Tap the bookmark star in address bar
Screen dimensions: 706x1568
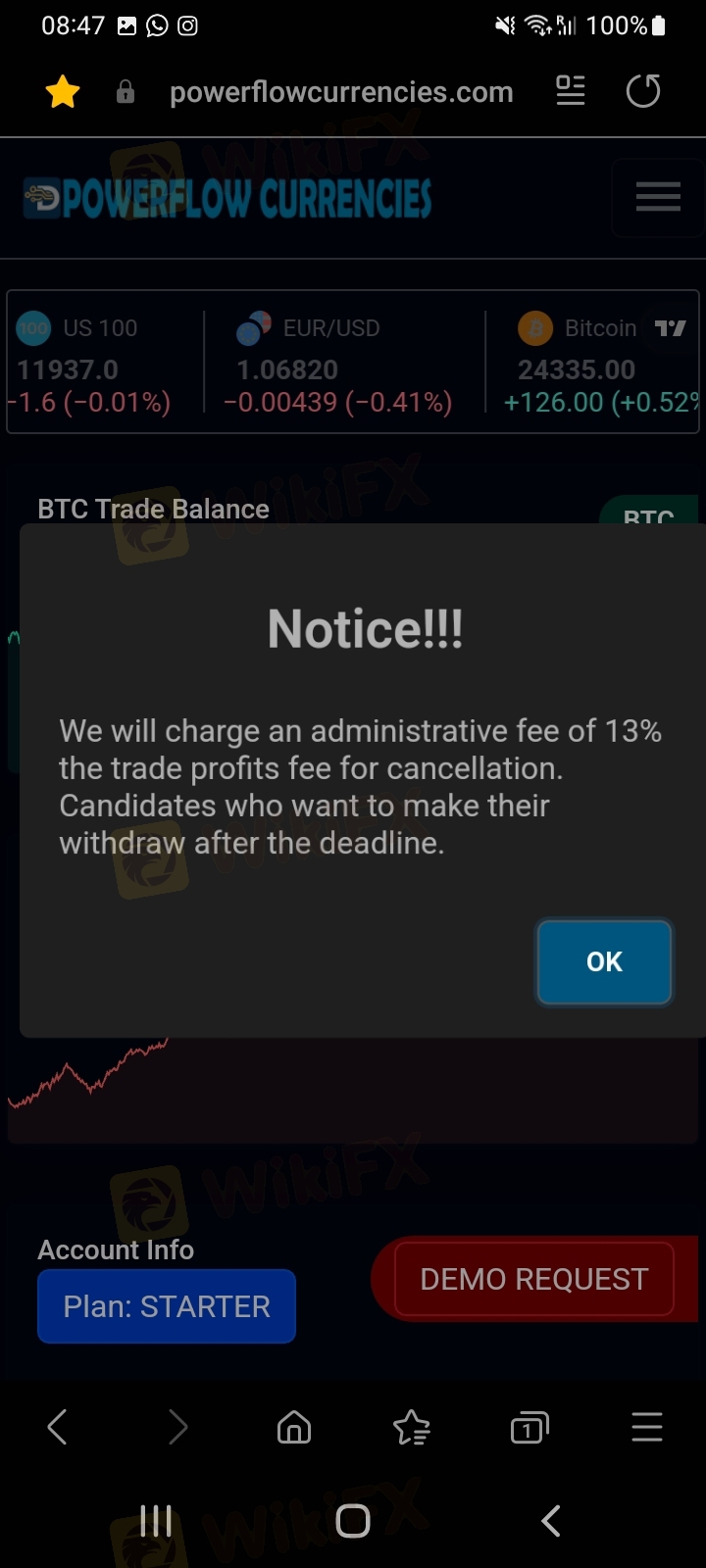[x=63, y=92]
